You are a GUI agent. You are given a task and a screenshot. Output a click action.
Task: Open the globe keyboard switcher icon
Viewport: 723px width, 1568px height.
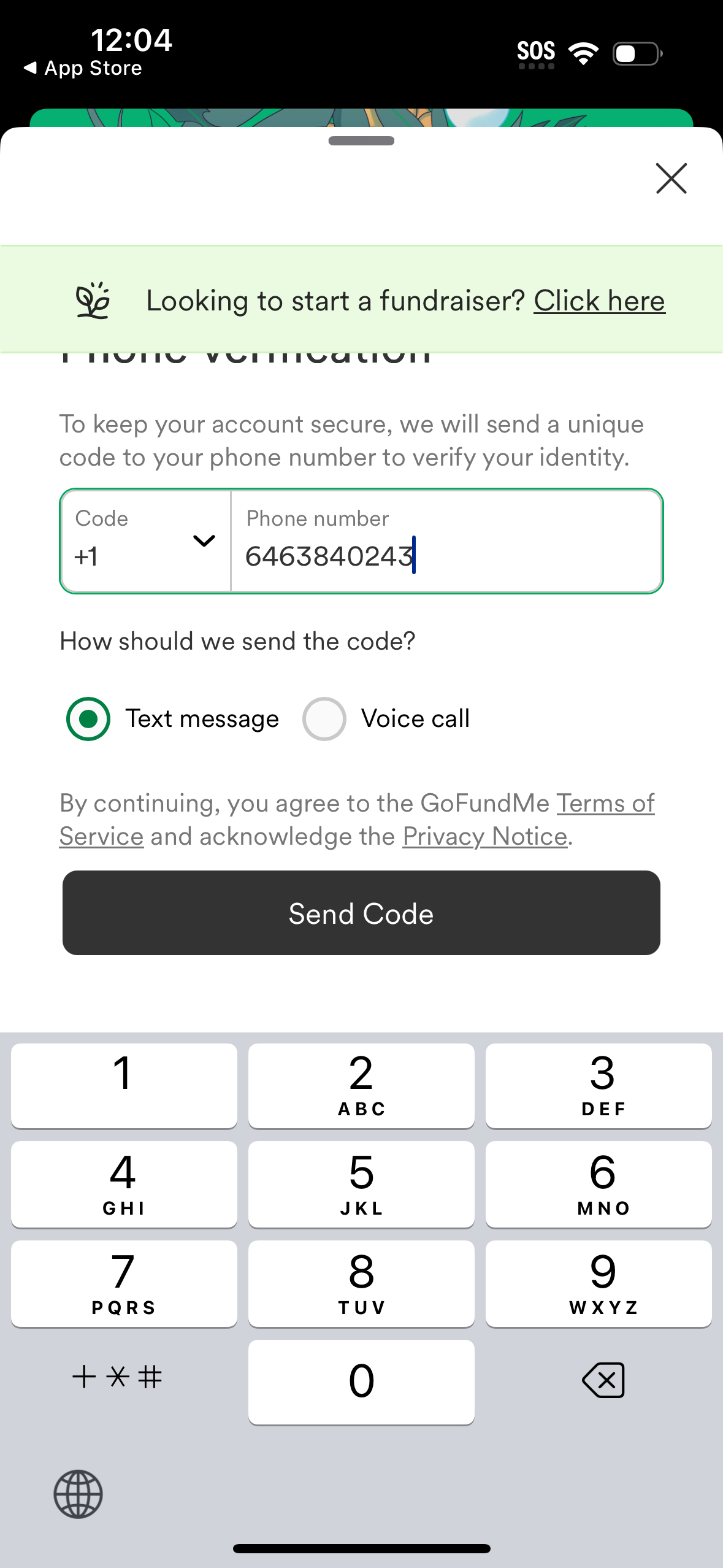(78, 1495)
